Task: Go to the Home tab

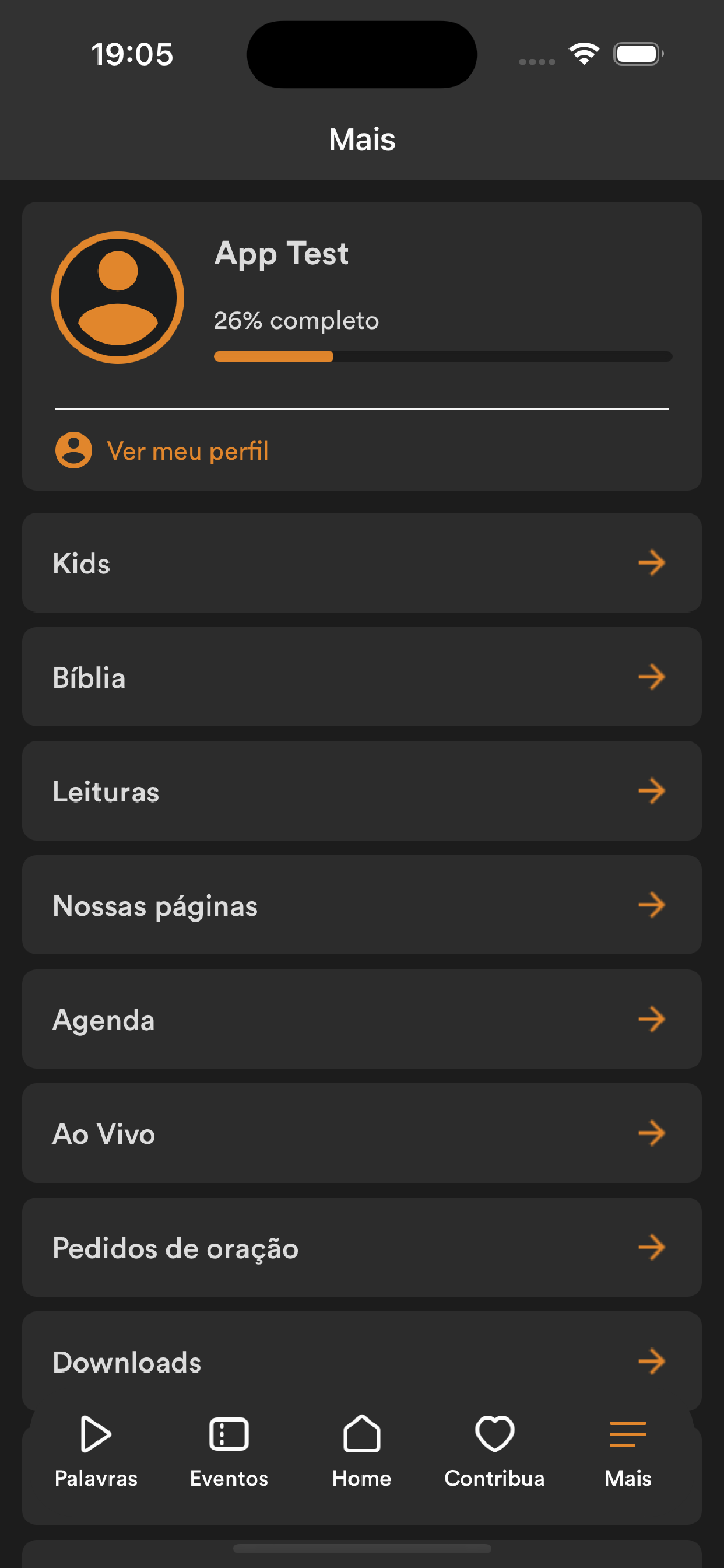Action: (361, 1452)
